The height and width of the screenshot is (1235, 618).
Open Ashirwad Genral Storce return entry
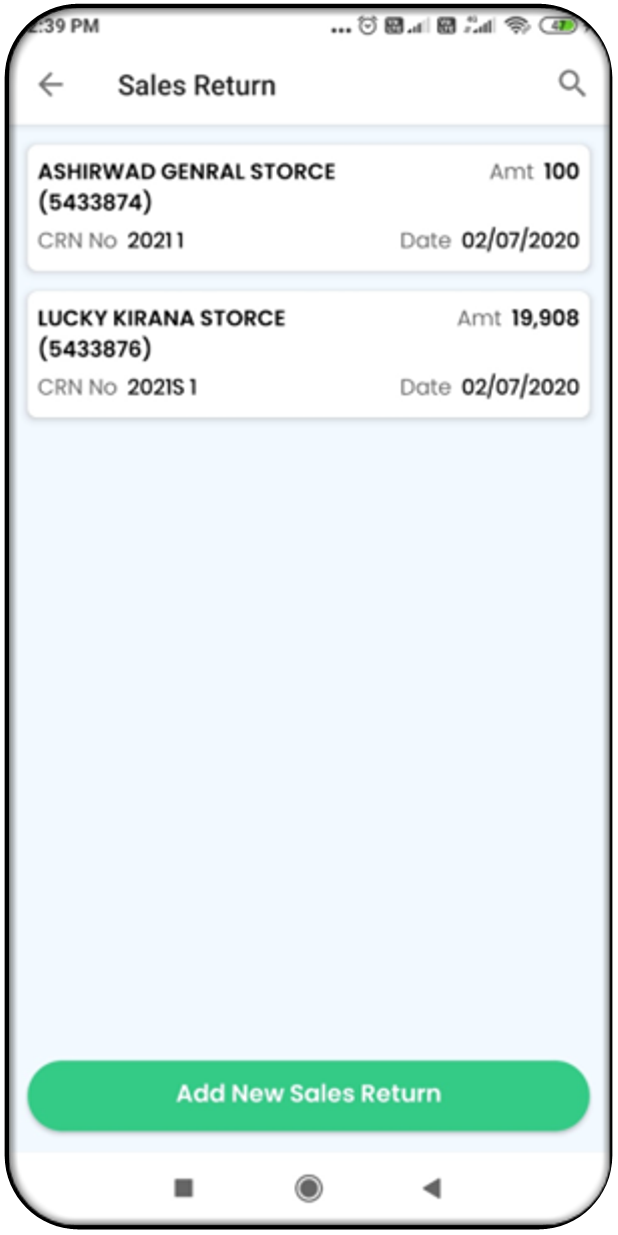tap(308, 207)
